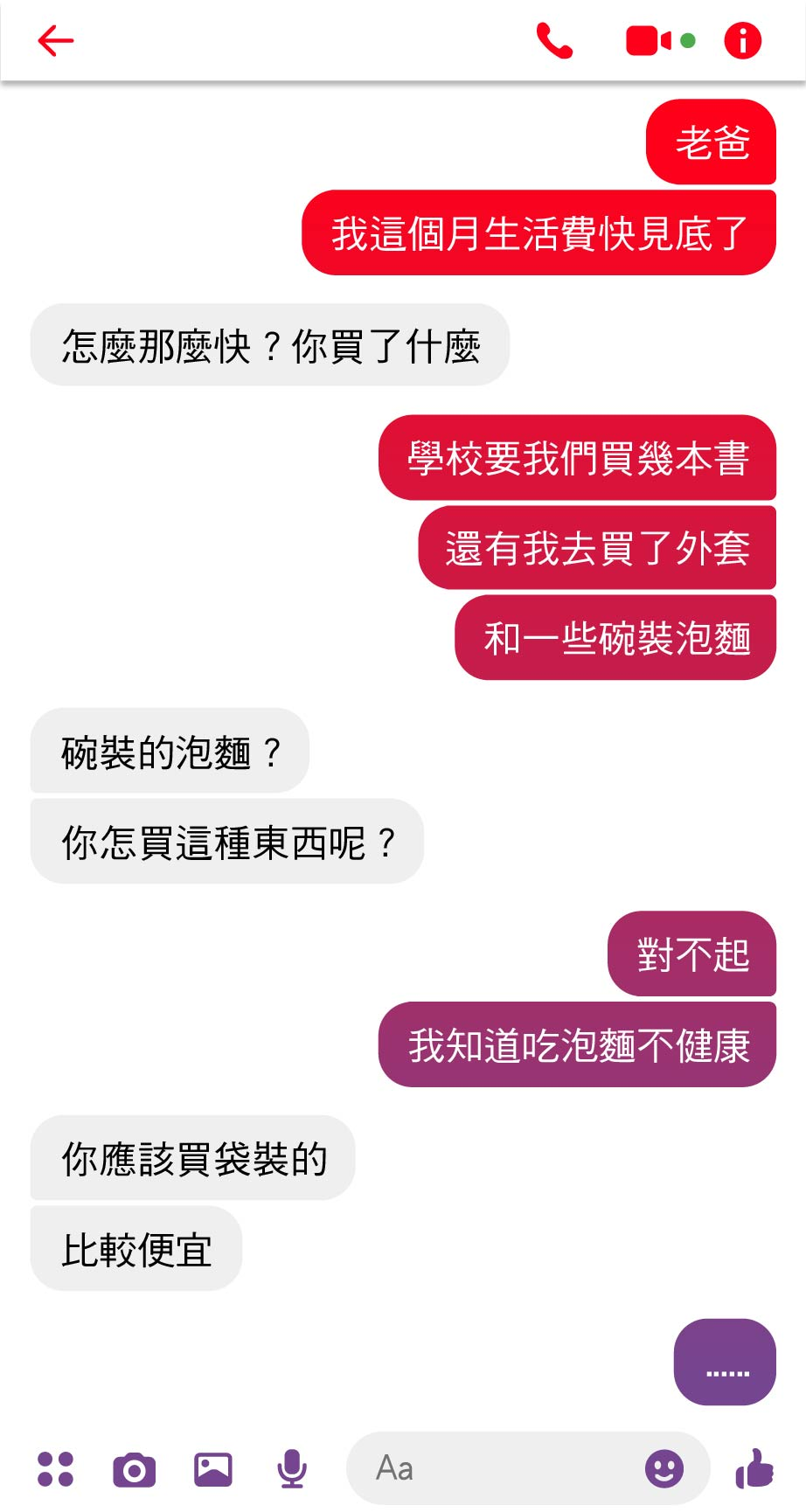This screenshot has width=806, height=1512.
Task: Start a video call
Action: point(649,41)
